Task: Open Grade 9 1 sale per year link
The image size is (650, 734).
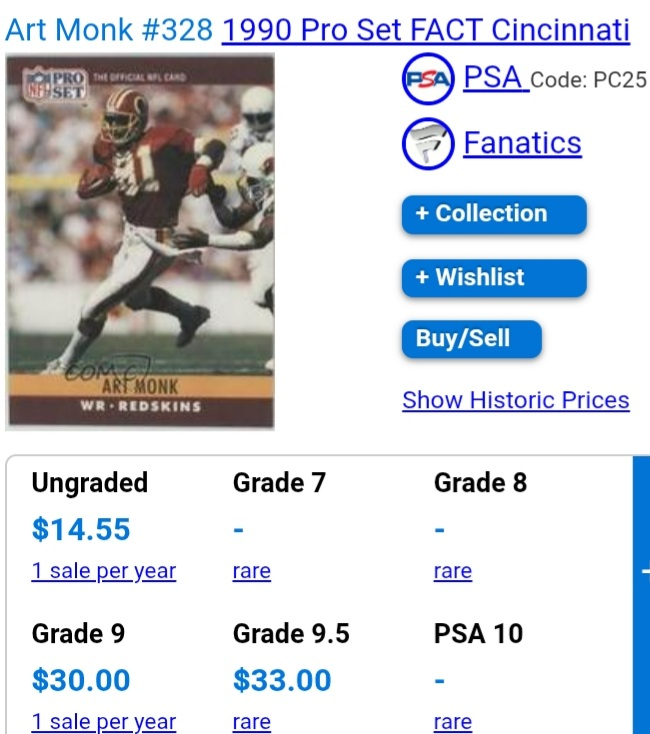Action: 104,722
